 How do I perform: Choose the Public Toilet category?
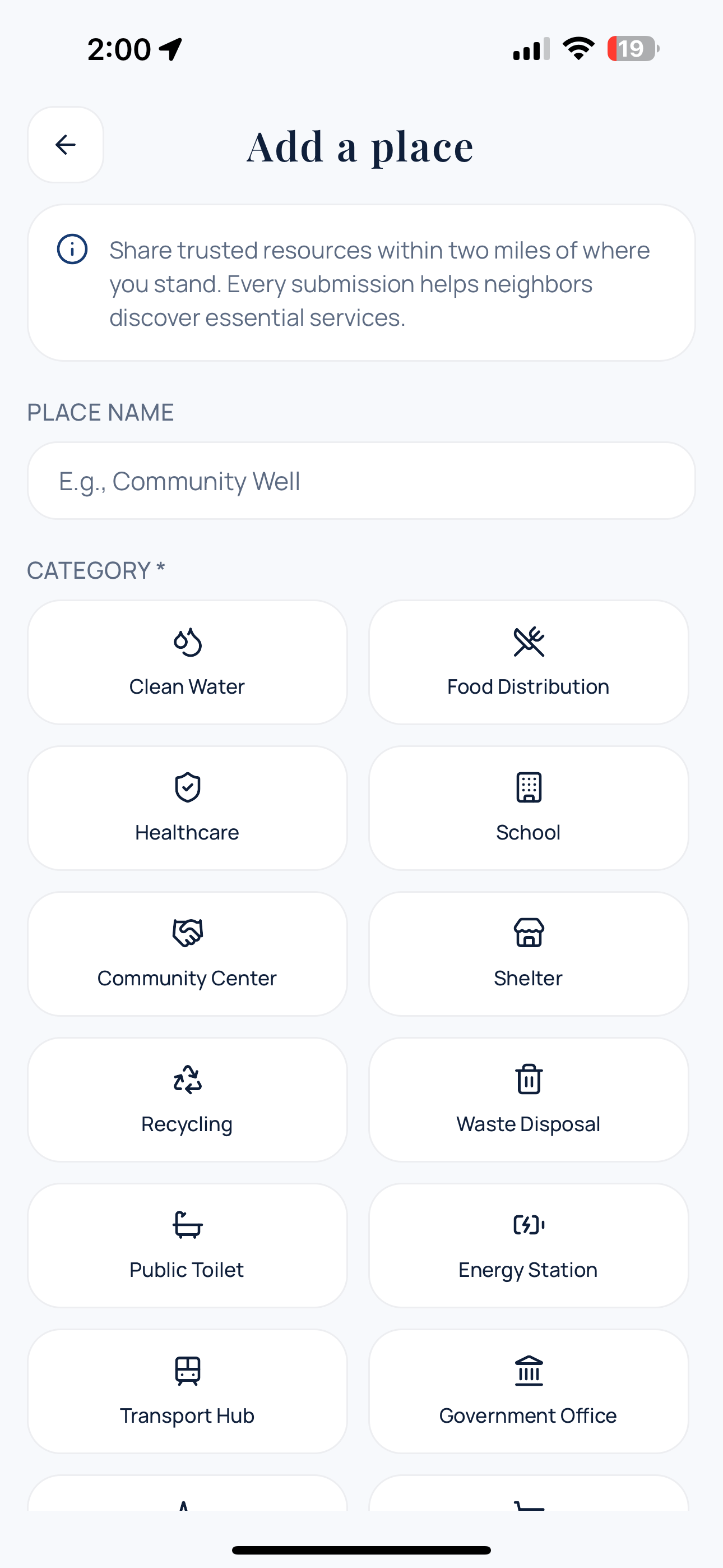[x=187, y=1246]
